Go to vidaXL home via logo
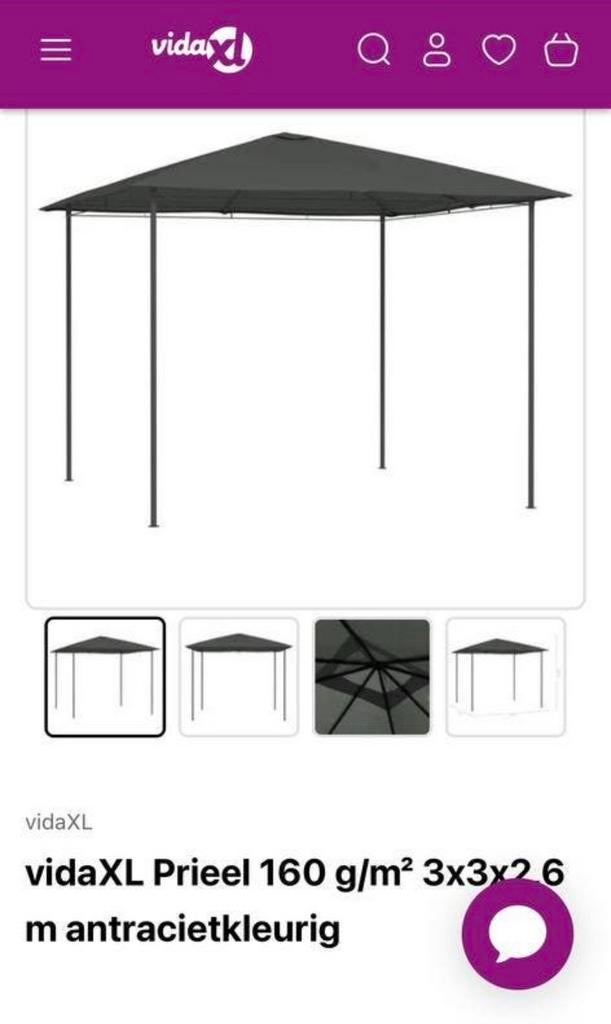This screenshot has height=1024, width=611. (202, 49)
